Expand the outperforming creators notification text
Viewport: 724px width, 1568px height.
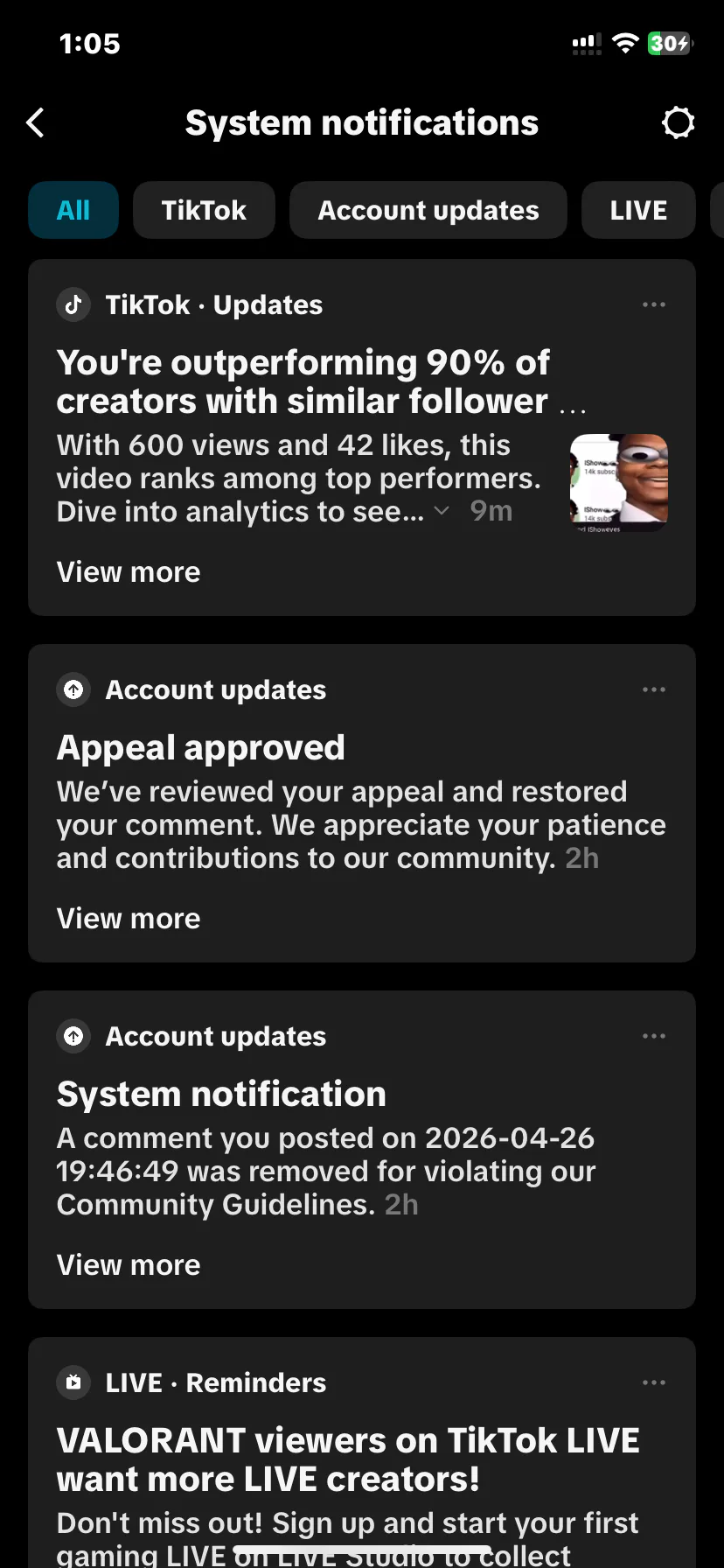pos(442,511)
